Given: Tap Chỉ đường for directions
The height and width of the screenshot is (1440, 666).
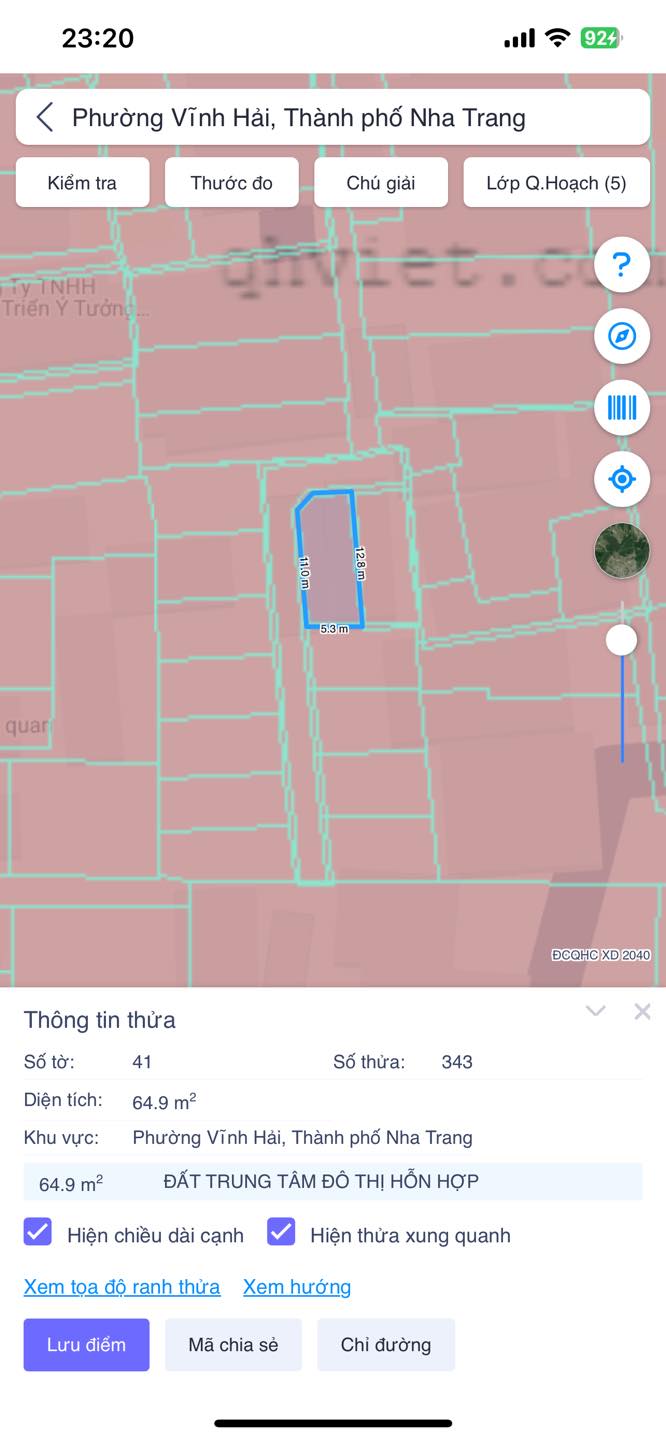Looking at the screenshot, I should (386, 1344).
